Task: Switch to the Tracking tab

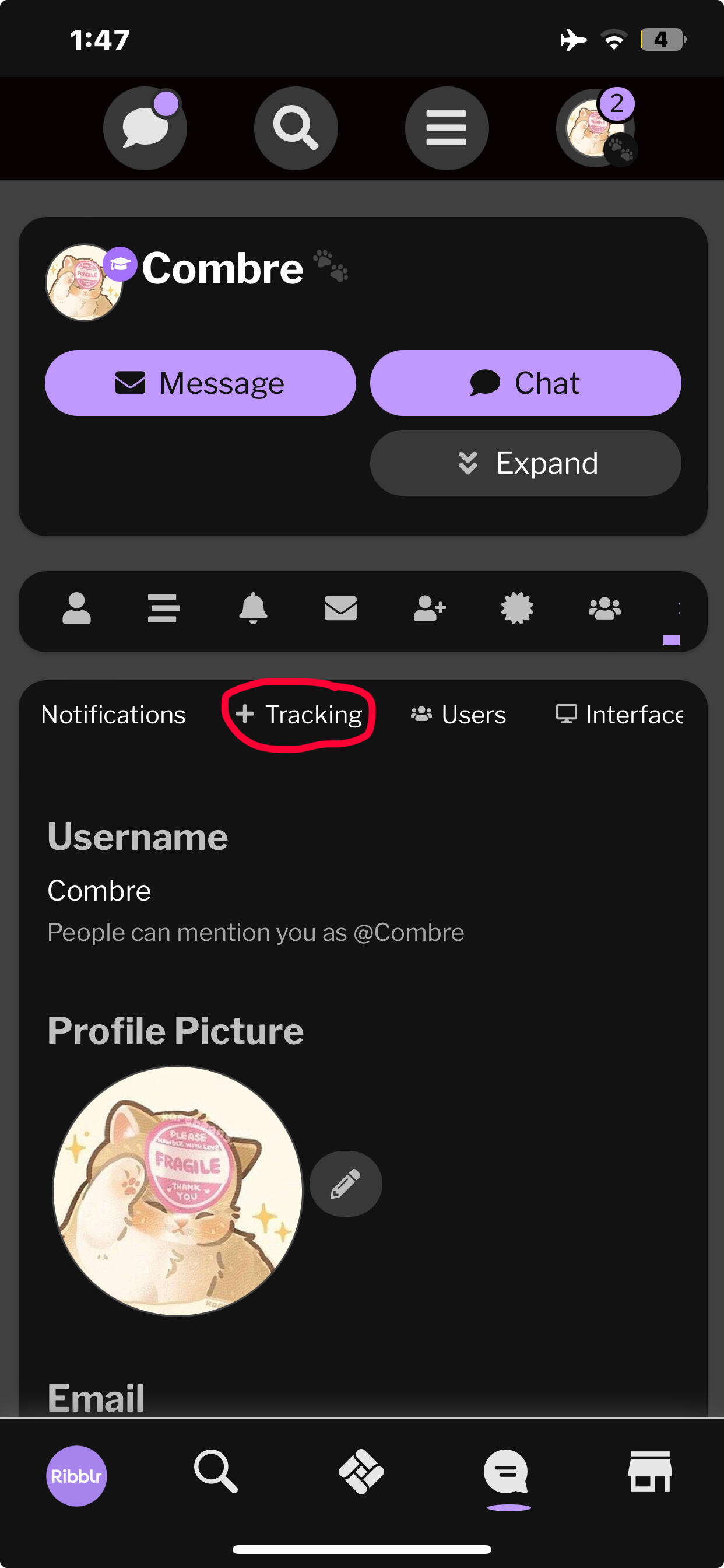Action: tap(299, 715)
